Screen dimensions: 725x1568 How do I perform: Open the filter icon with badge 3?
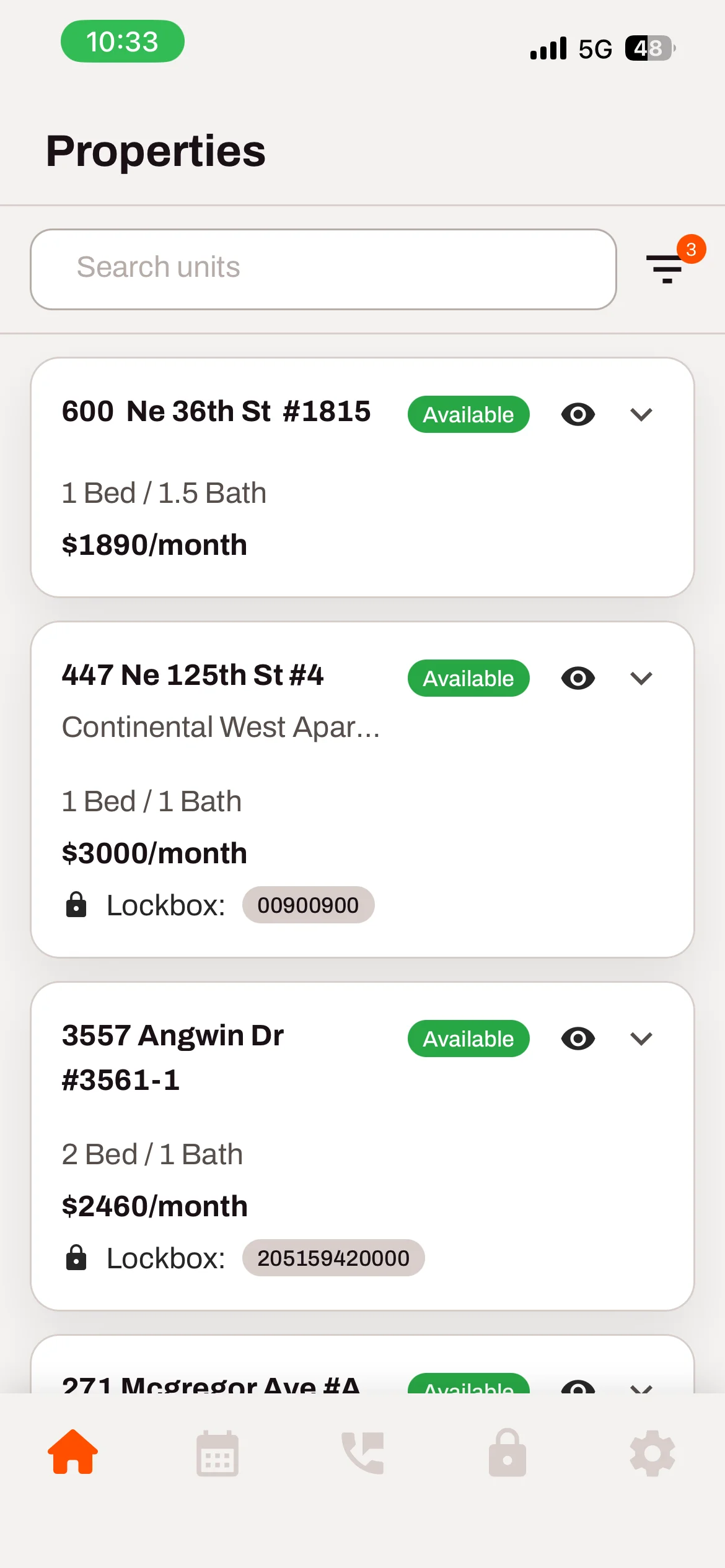(664, 269)
